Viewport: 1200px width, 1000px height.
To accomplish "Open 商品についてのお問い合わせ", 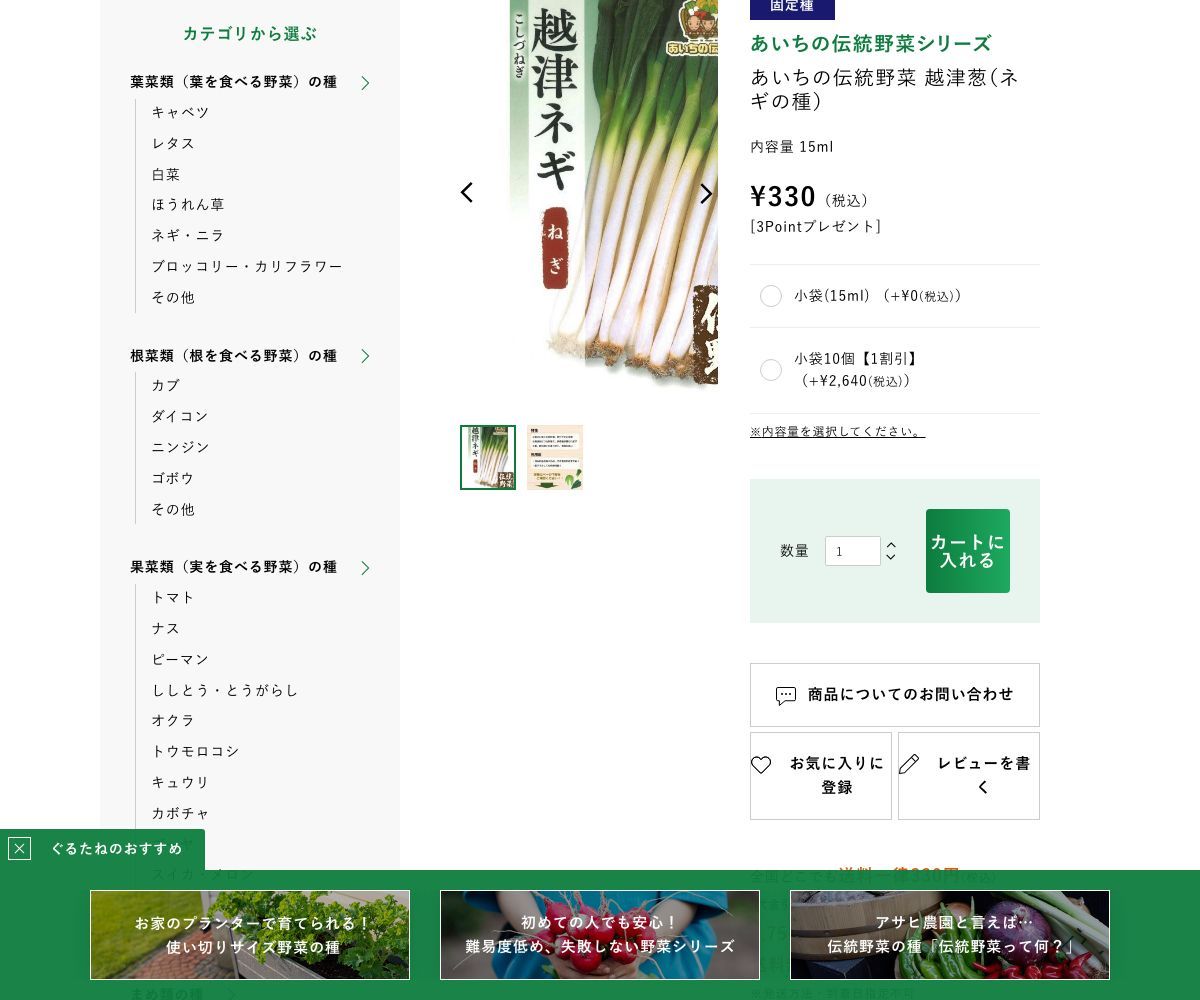I will pos(895,695).
